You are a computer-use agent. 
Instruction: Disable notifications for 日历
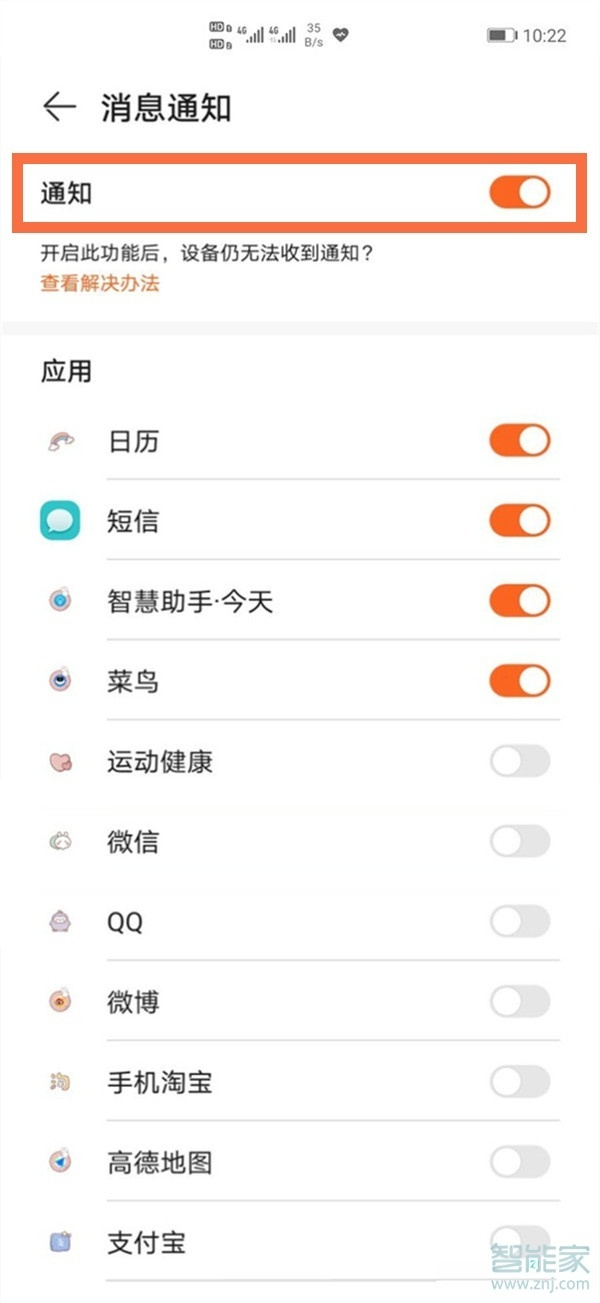tap(519, 441)
